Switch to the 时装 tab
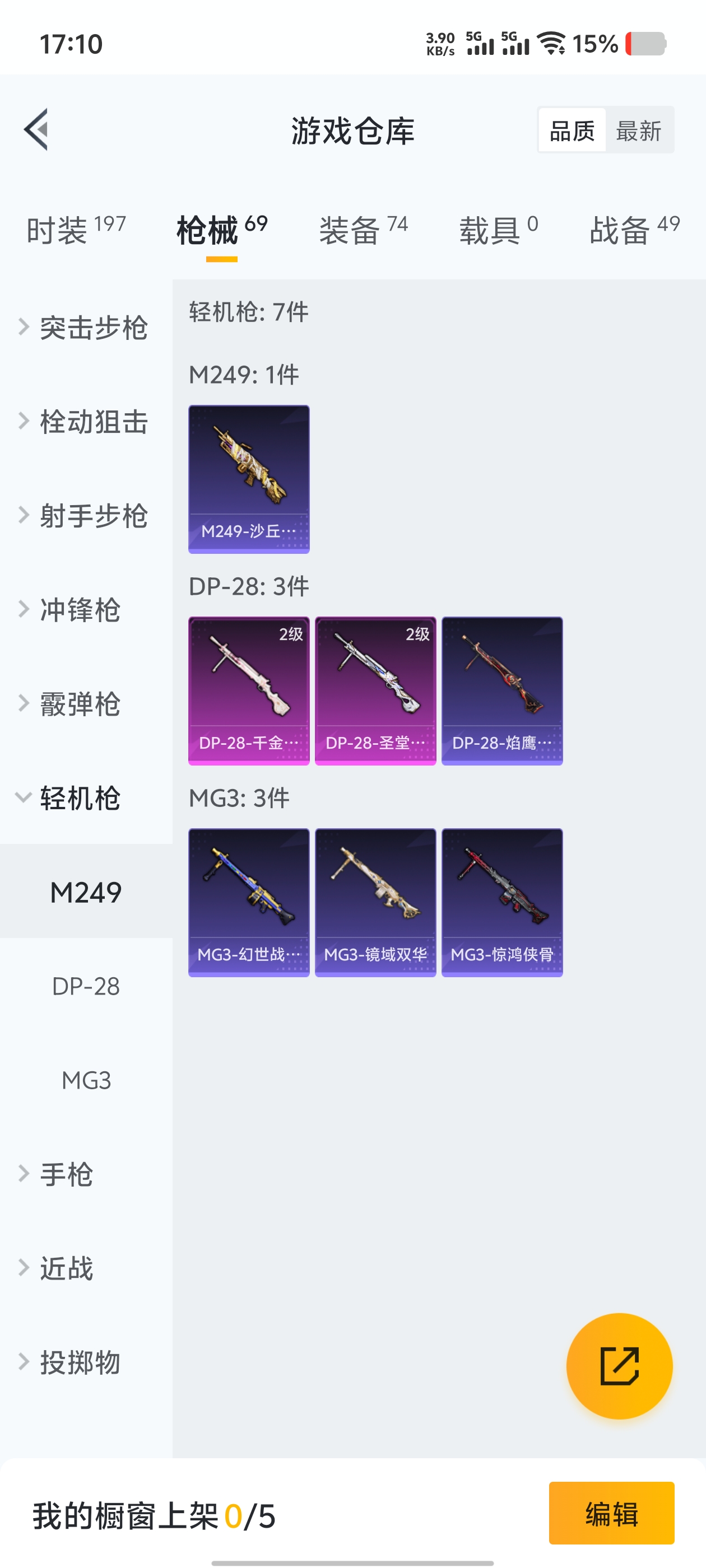The height and width of the screenshot is (1568, 706). 76,230
